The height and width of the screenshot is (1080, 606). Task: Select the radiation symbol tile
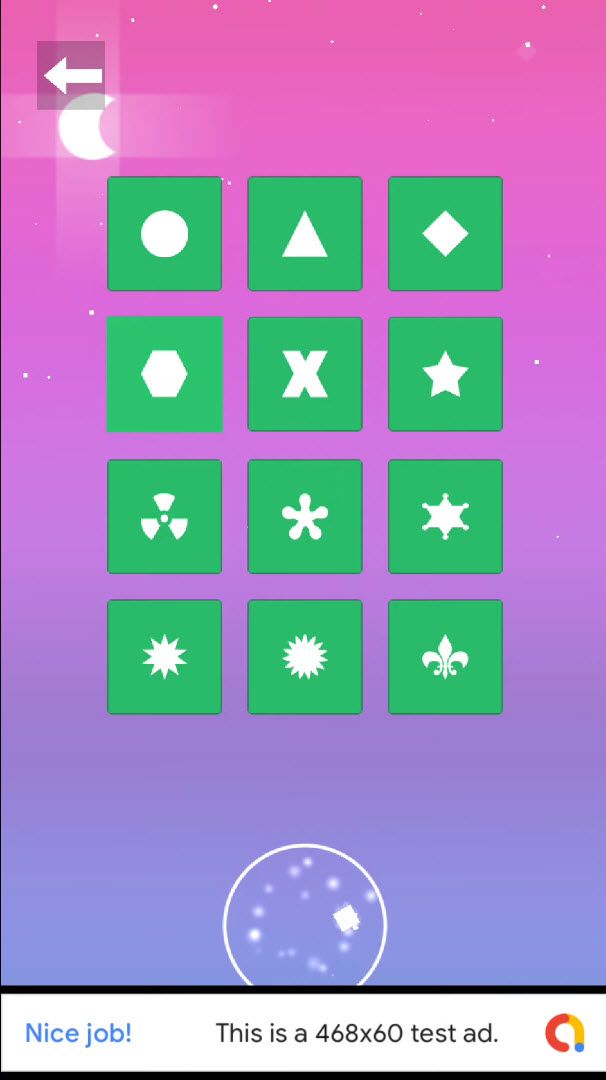click(164, 516)
